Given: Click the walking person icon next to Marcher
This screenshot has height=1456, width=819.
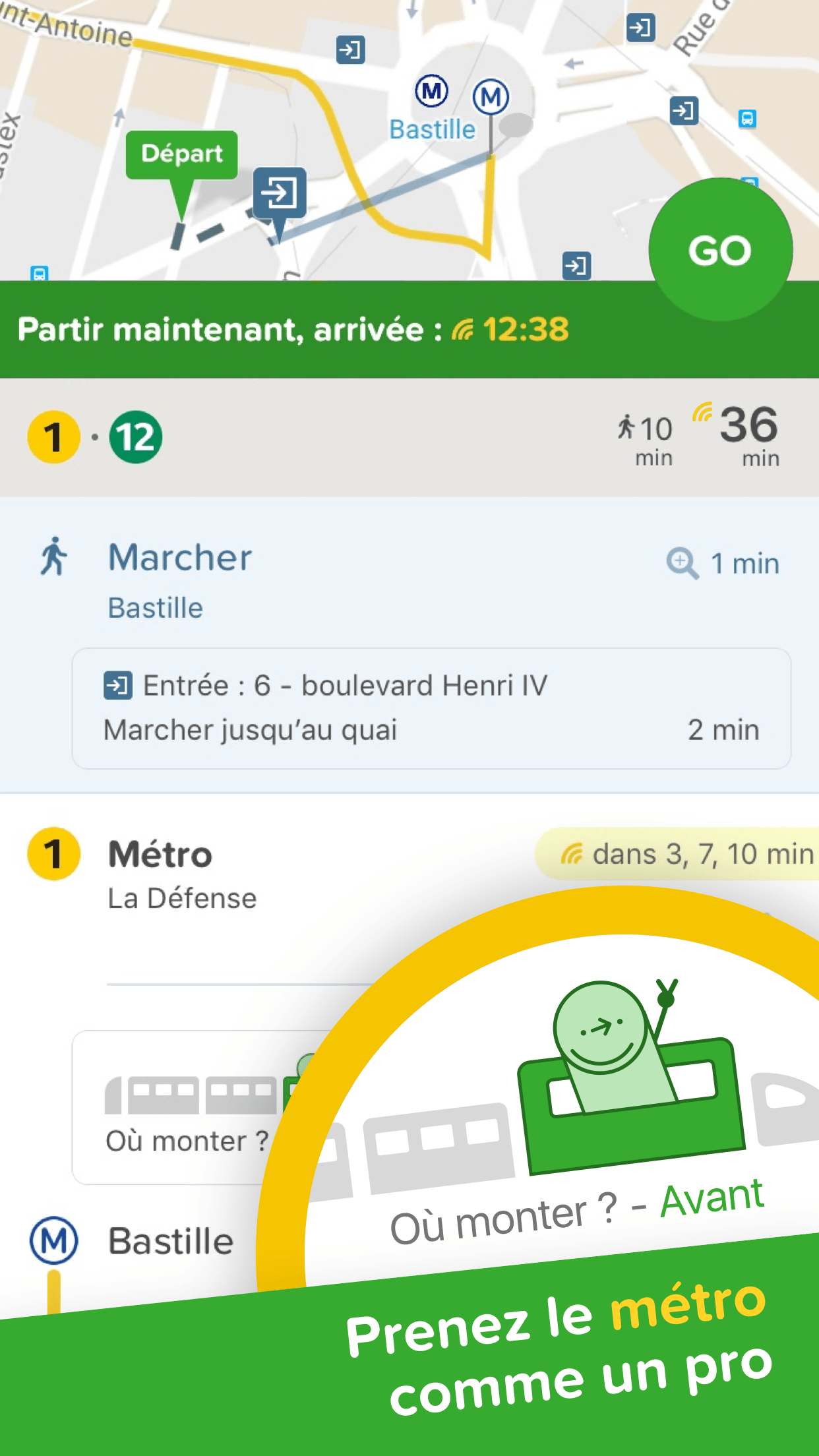Looking at the screenshot, I should (x=53, y=557).
